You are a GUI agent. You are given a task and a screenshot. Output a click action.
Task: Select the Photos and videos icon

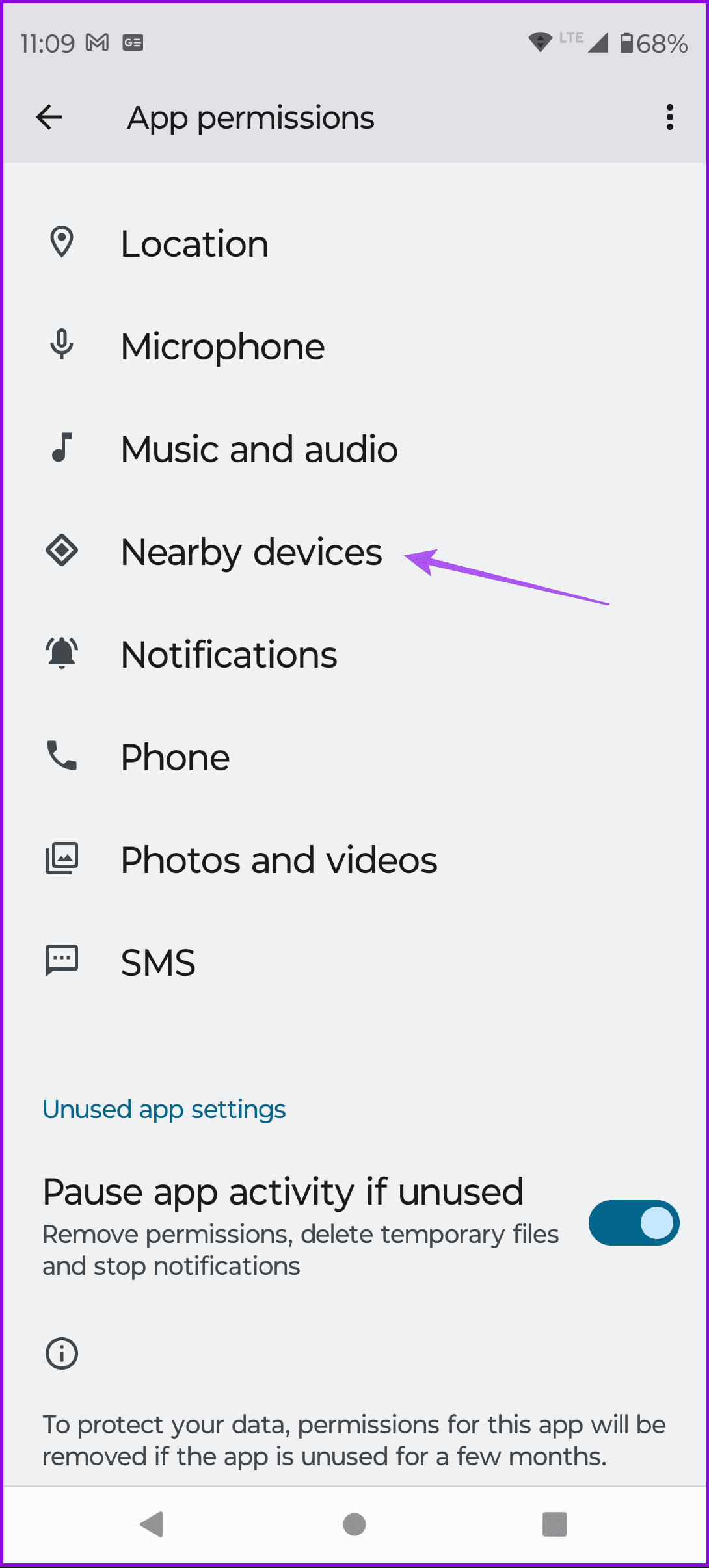click(62, 858)
